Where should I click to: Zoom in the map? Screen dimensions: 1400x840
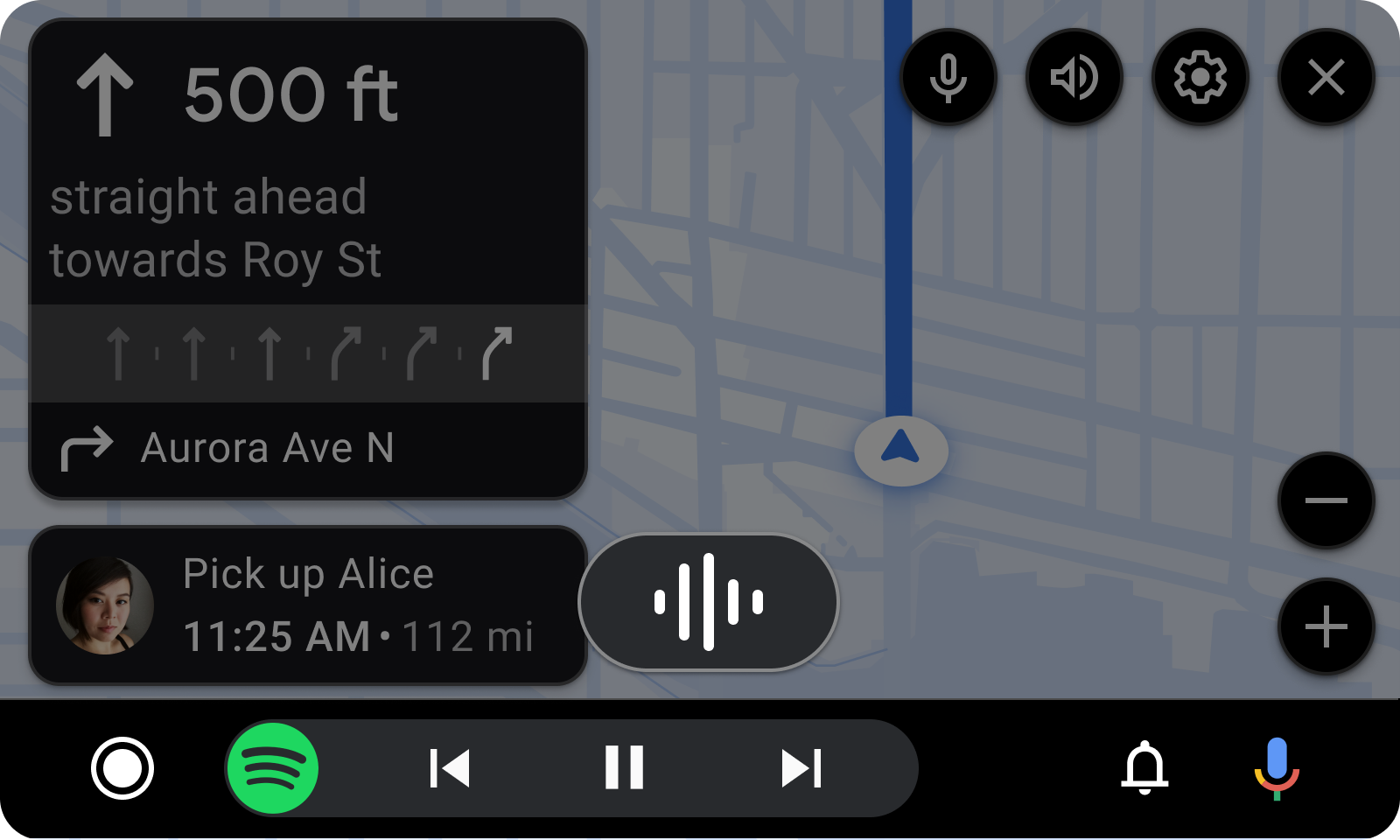click(x=1326, y=626)
